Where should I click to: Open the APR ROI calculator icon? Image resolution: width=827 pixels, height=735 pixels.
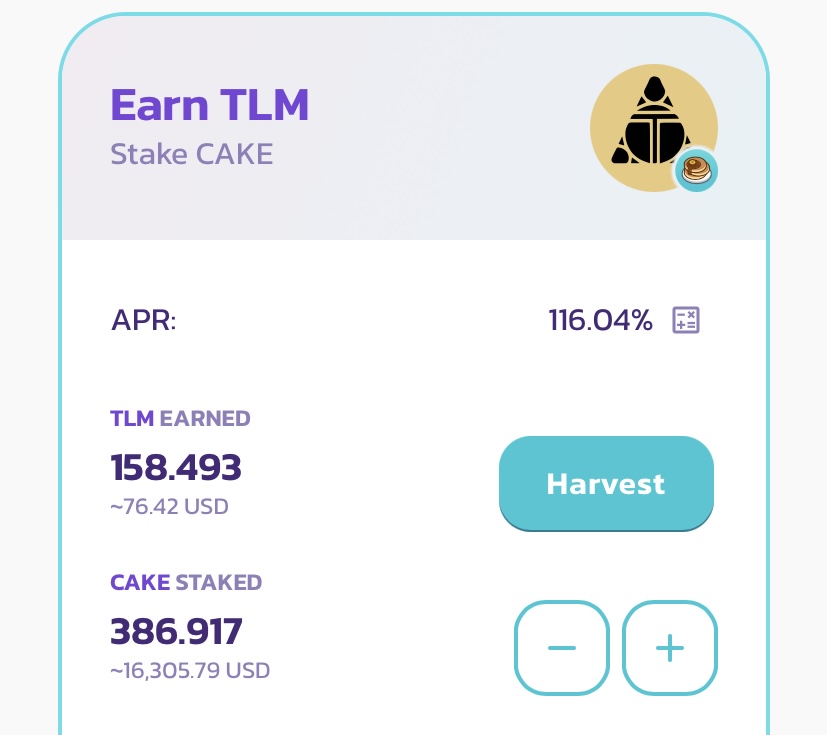click(686, 320)
